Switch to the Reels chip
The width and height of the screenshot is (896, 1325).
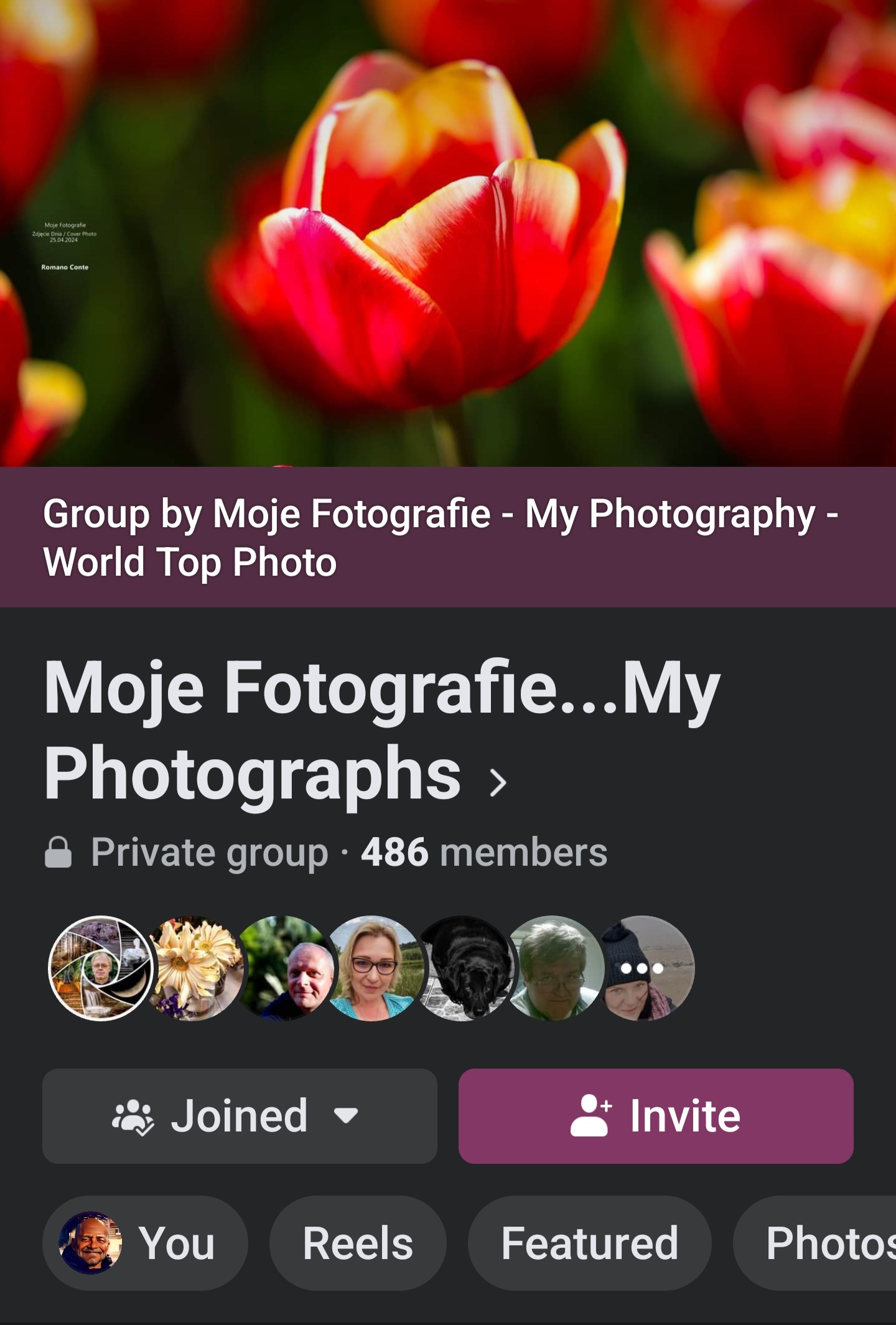click(x=358, y=1243)
